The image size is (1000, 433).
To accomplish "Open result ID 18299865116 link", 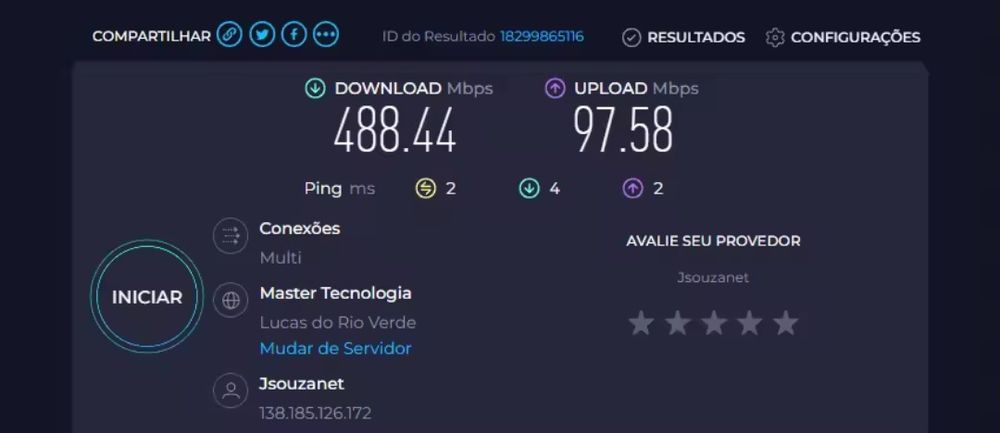I will point(541,37).
